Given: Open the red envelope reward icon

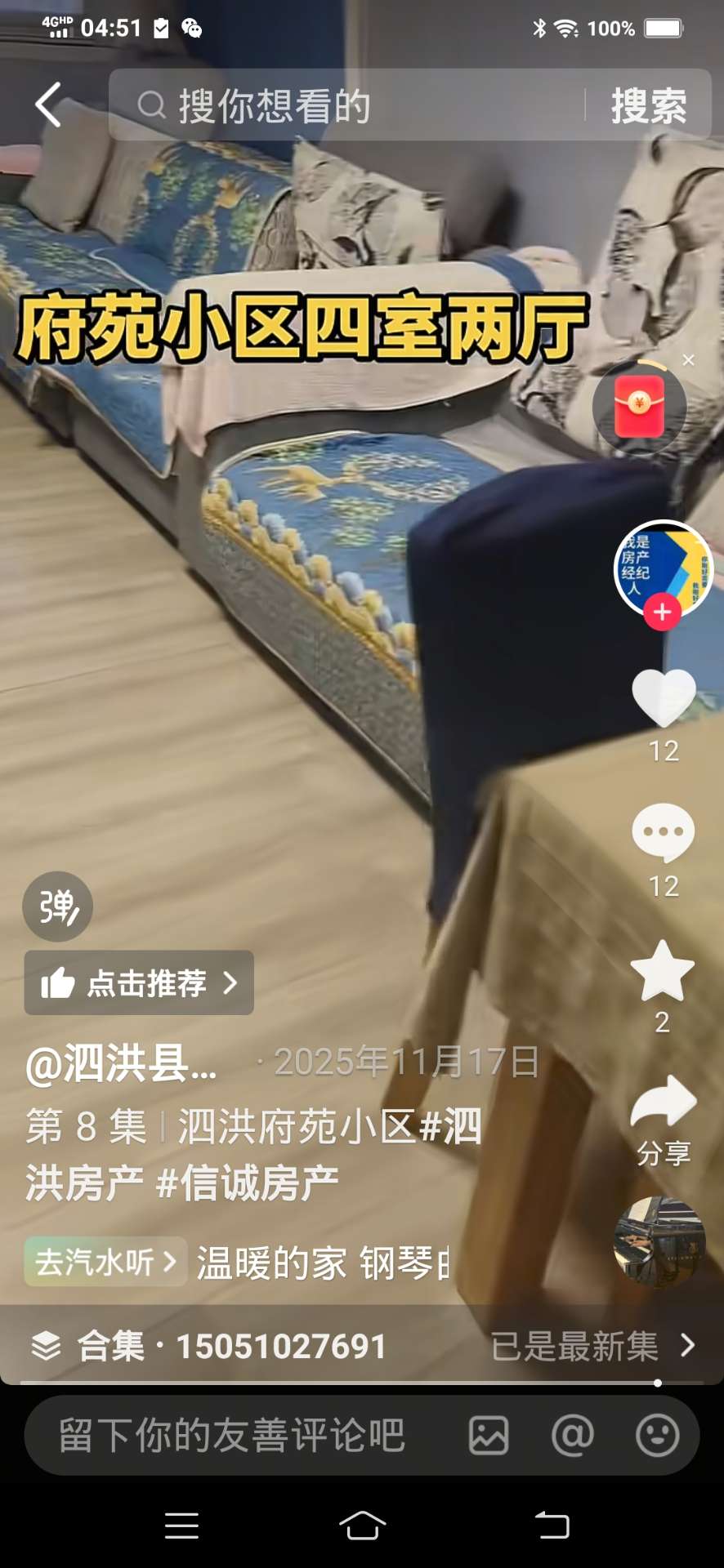Looking at the screenshot, I should 639,406.
